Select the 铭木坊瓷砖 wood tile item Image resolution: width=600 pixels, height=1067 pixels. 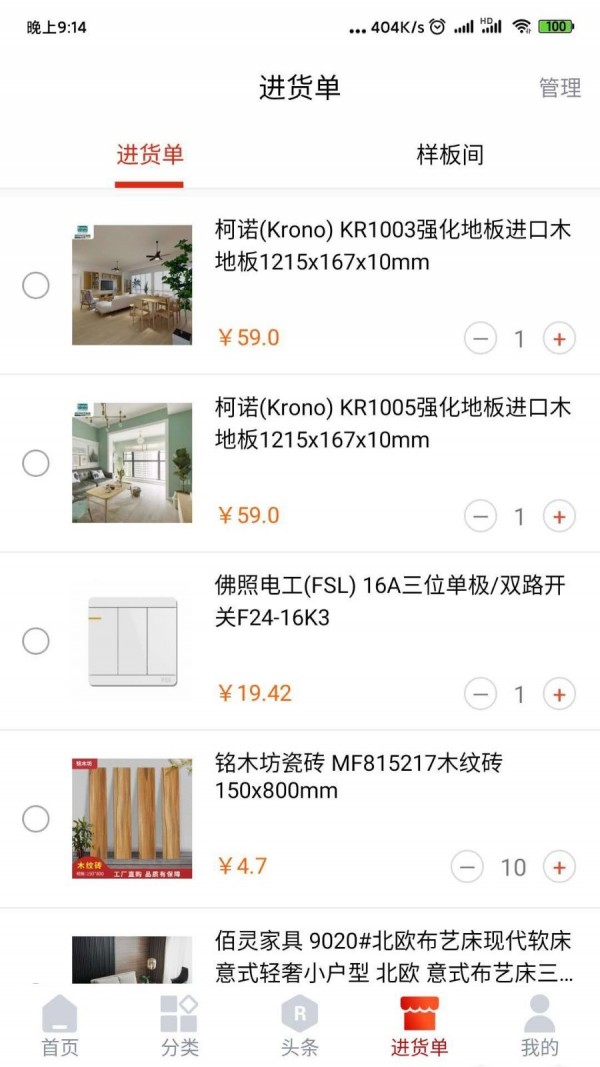click(36, 819)
